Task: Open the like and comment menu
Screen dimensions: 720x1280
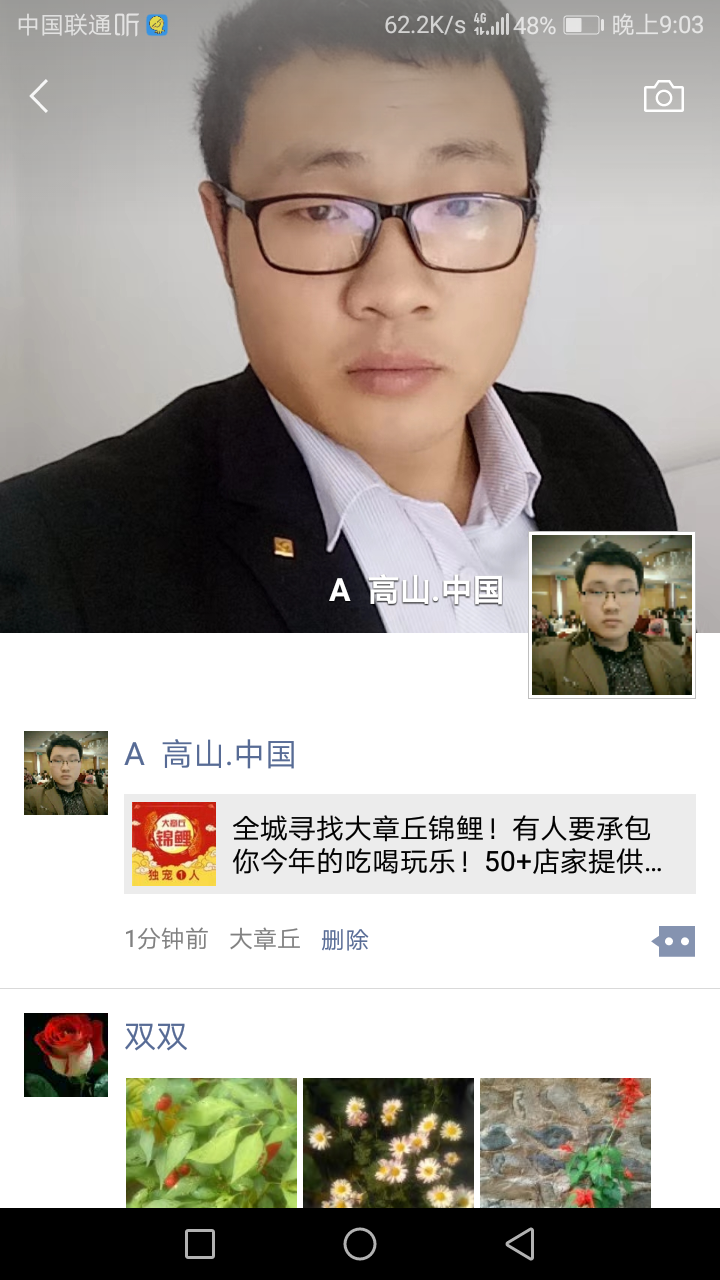Action: point(674,941)
